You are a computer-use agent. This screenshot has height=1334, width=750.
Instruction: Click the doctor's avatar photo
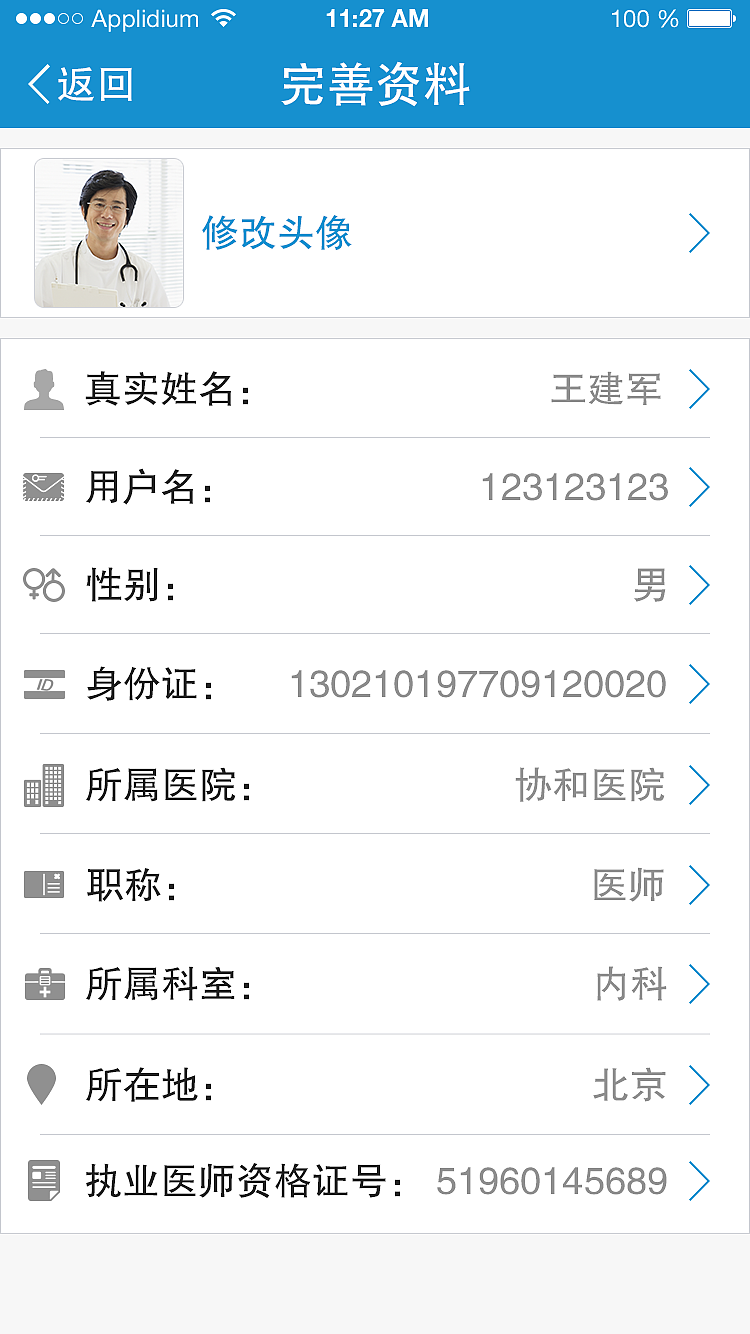pos(108,233)
